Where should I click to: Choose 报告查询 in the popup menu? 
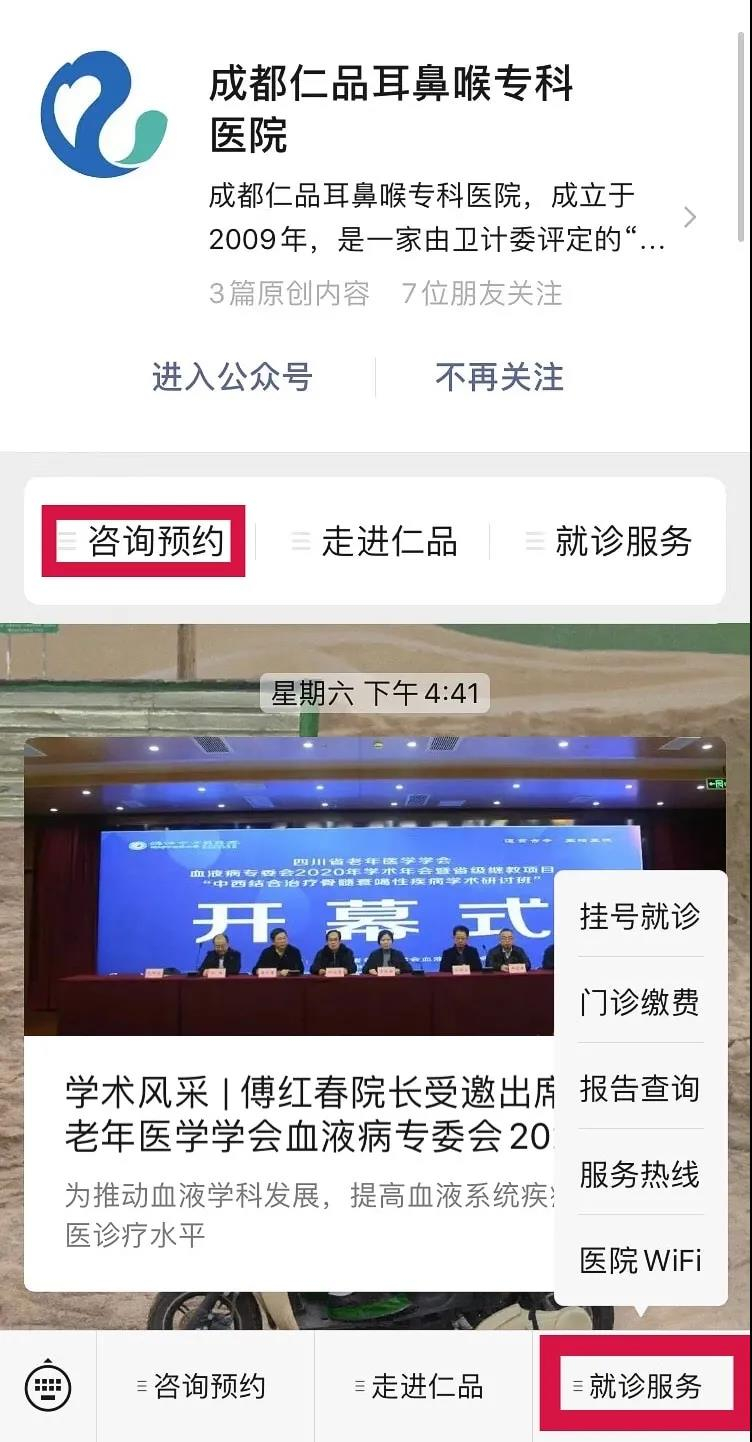640,1088
